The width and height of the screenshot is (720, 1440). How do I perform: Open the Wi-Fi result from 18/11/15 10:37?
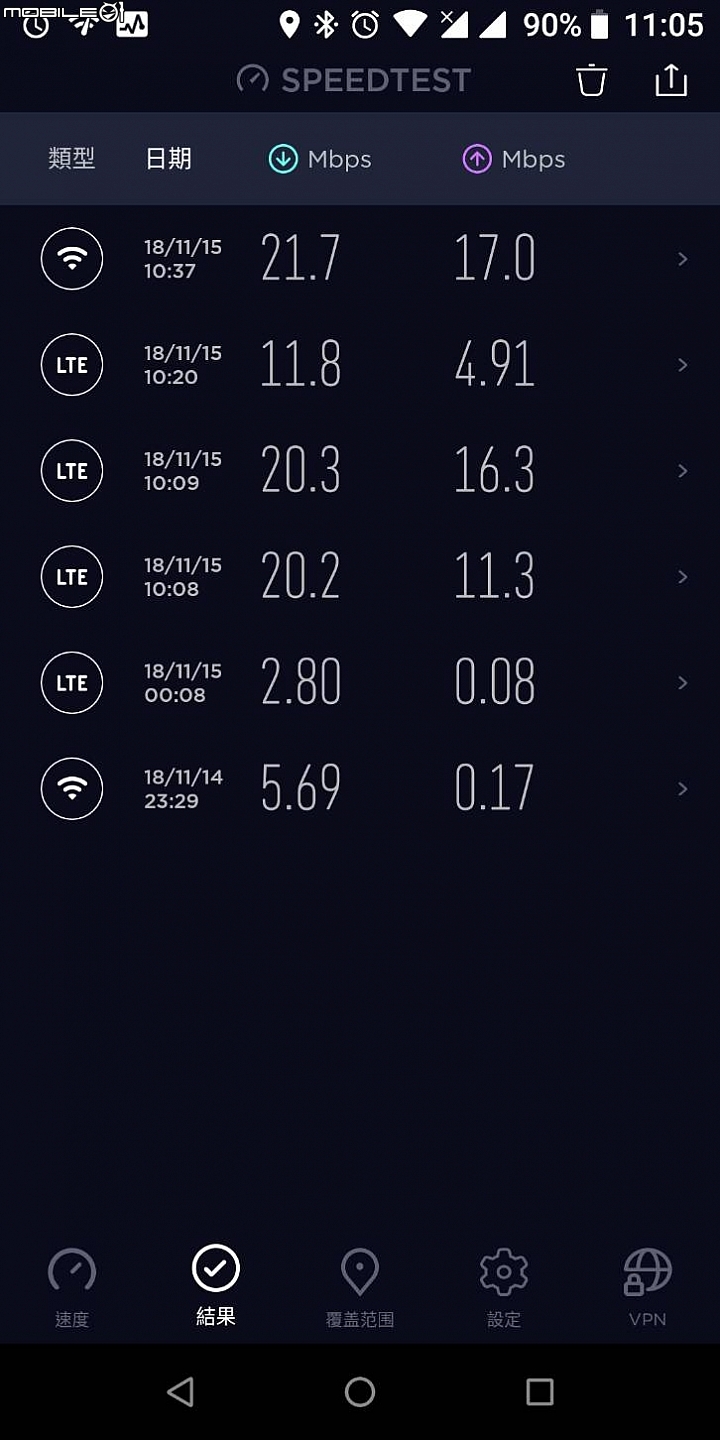click(x=360, y=259)
